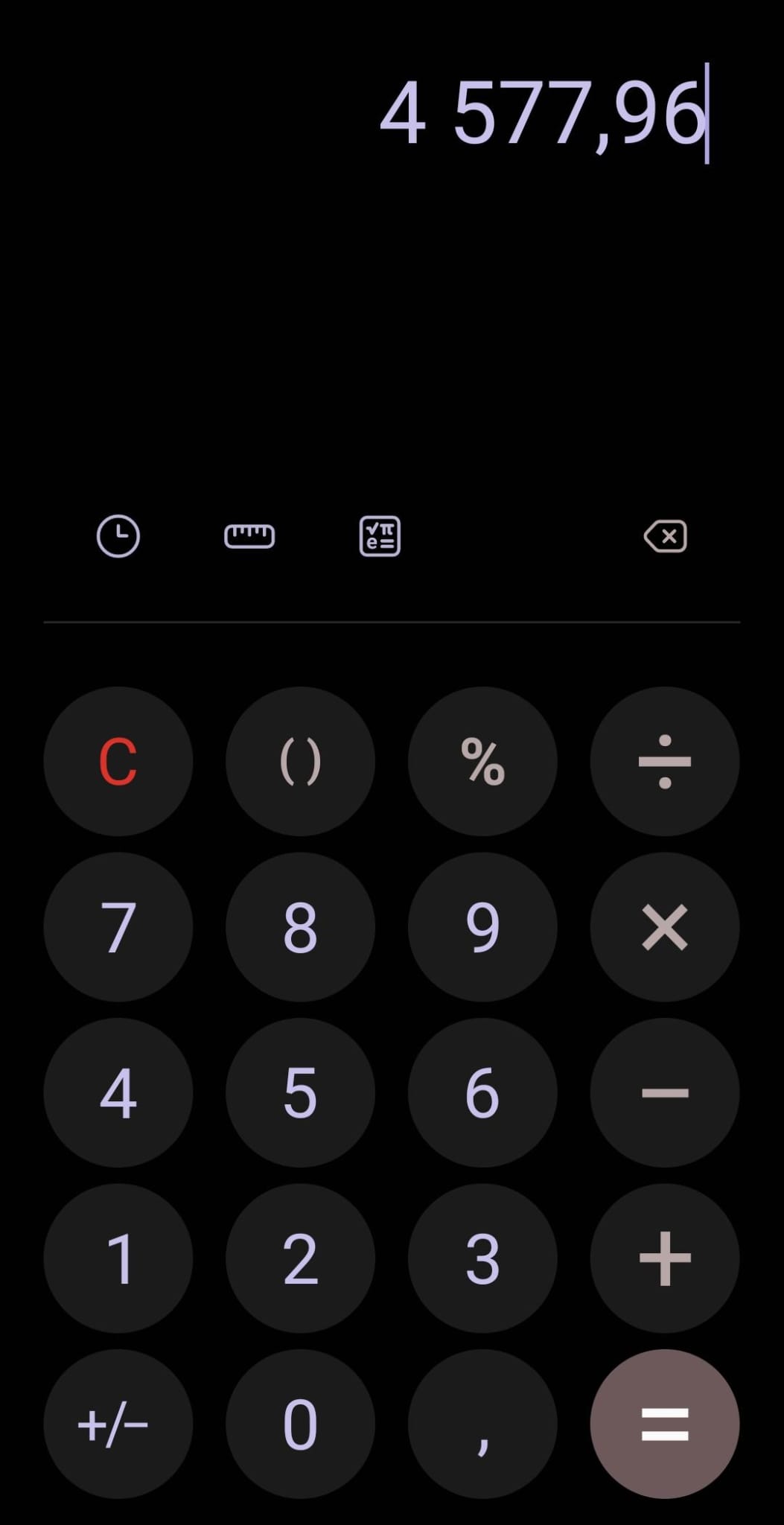Apply the percent operator
Image resolution: width=784 pixels, height=1525 pixels.
(x=482, y=761)
